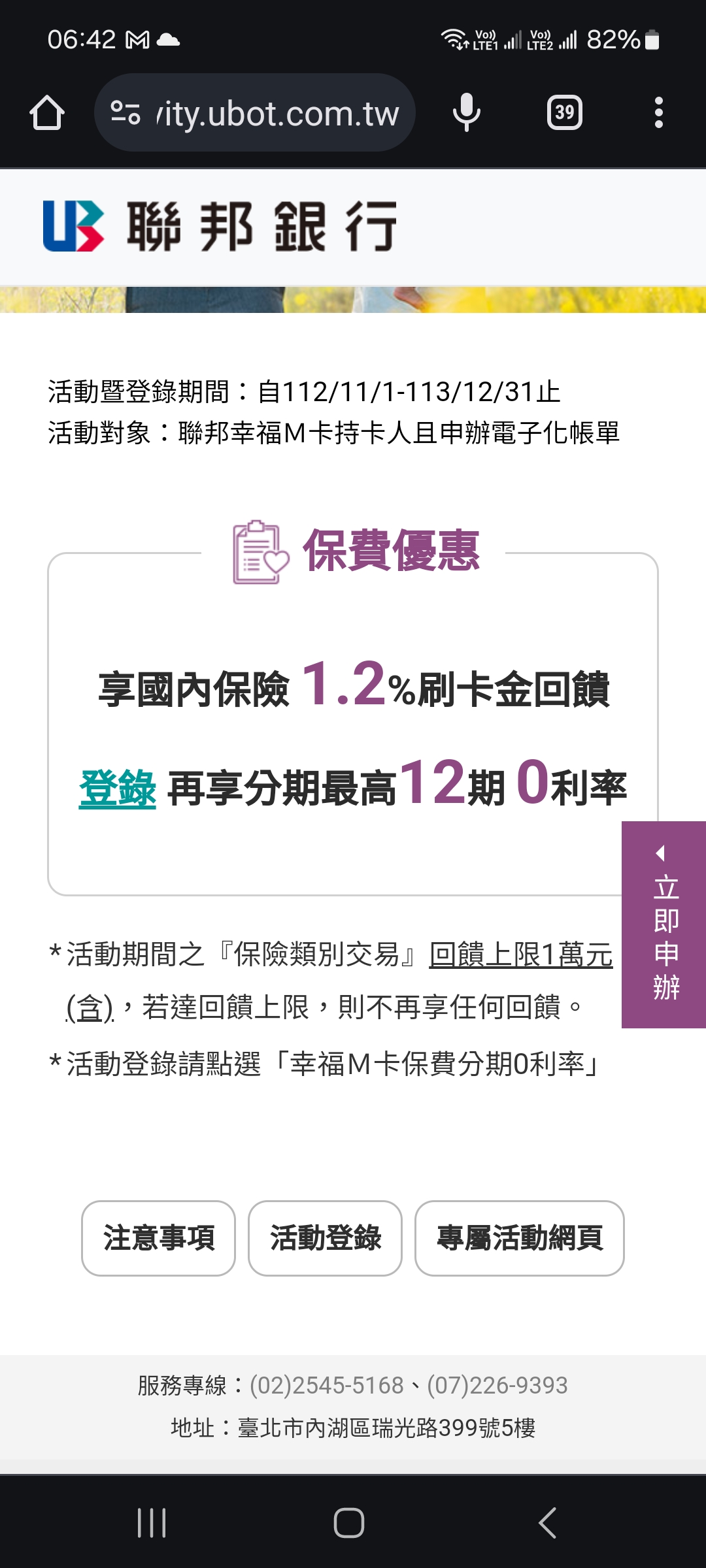706x1568 pixels.
Task: Follow the 登錄 link for installment registration
Action: (x=118, y=789)
